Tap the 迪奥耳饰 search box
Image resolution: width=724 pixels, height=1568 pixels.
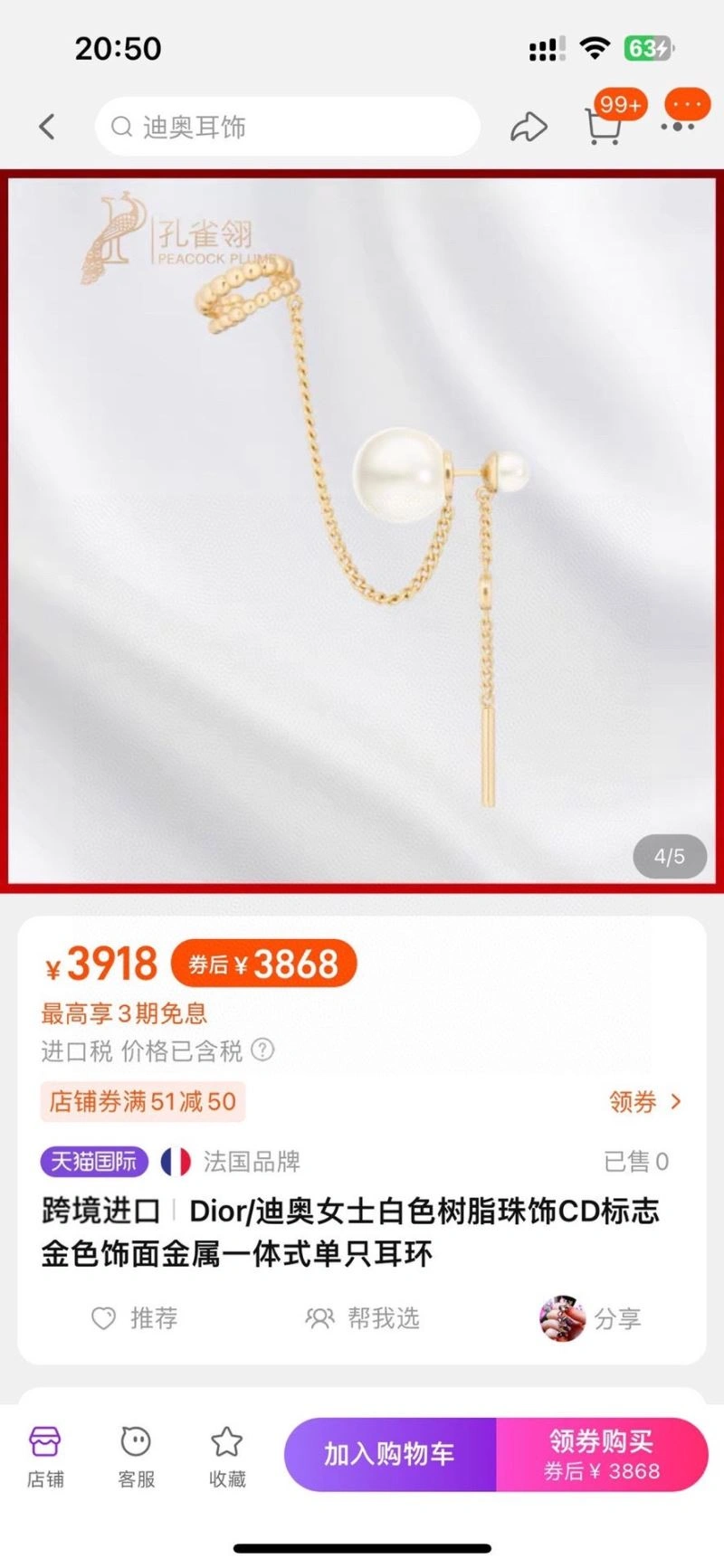287,127
